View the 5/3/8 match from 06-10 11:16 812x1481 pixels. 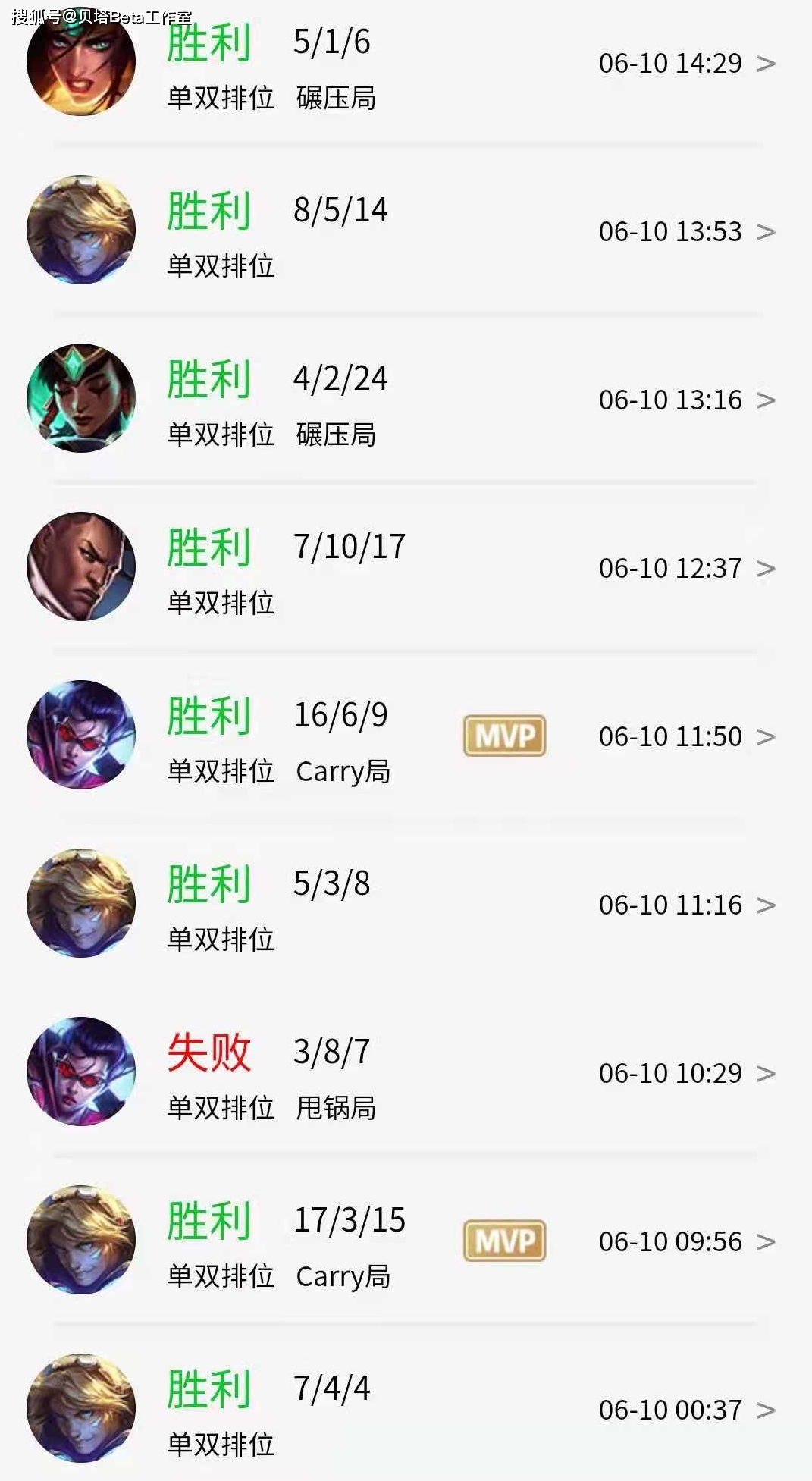[765, 905]
